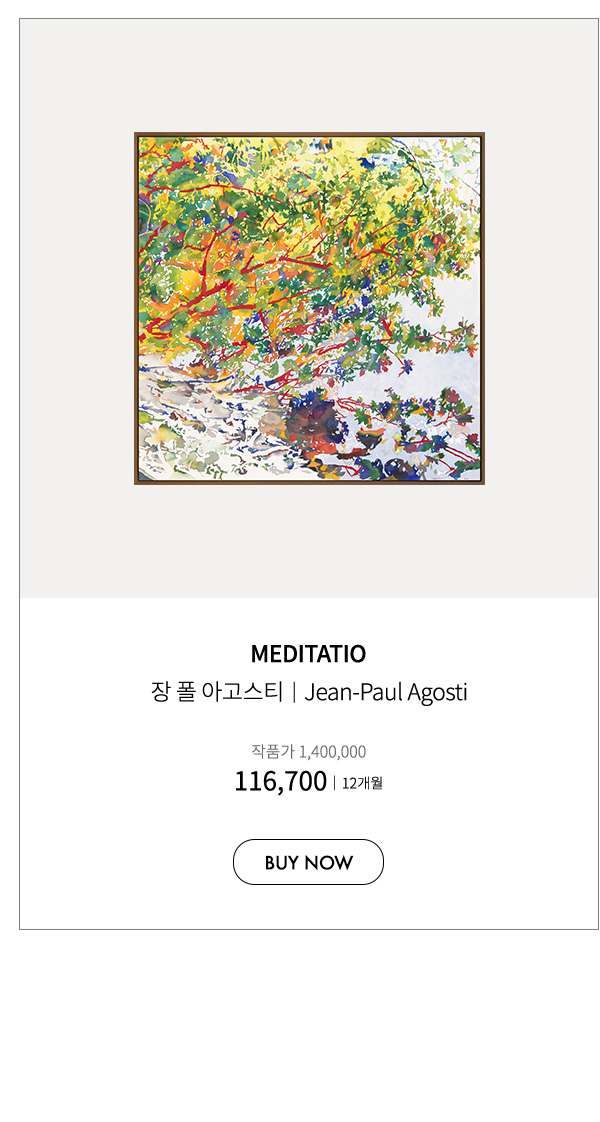Open the MEDITATIO artwork image

coord(310,308)
